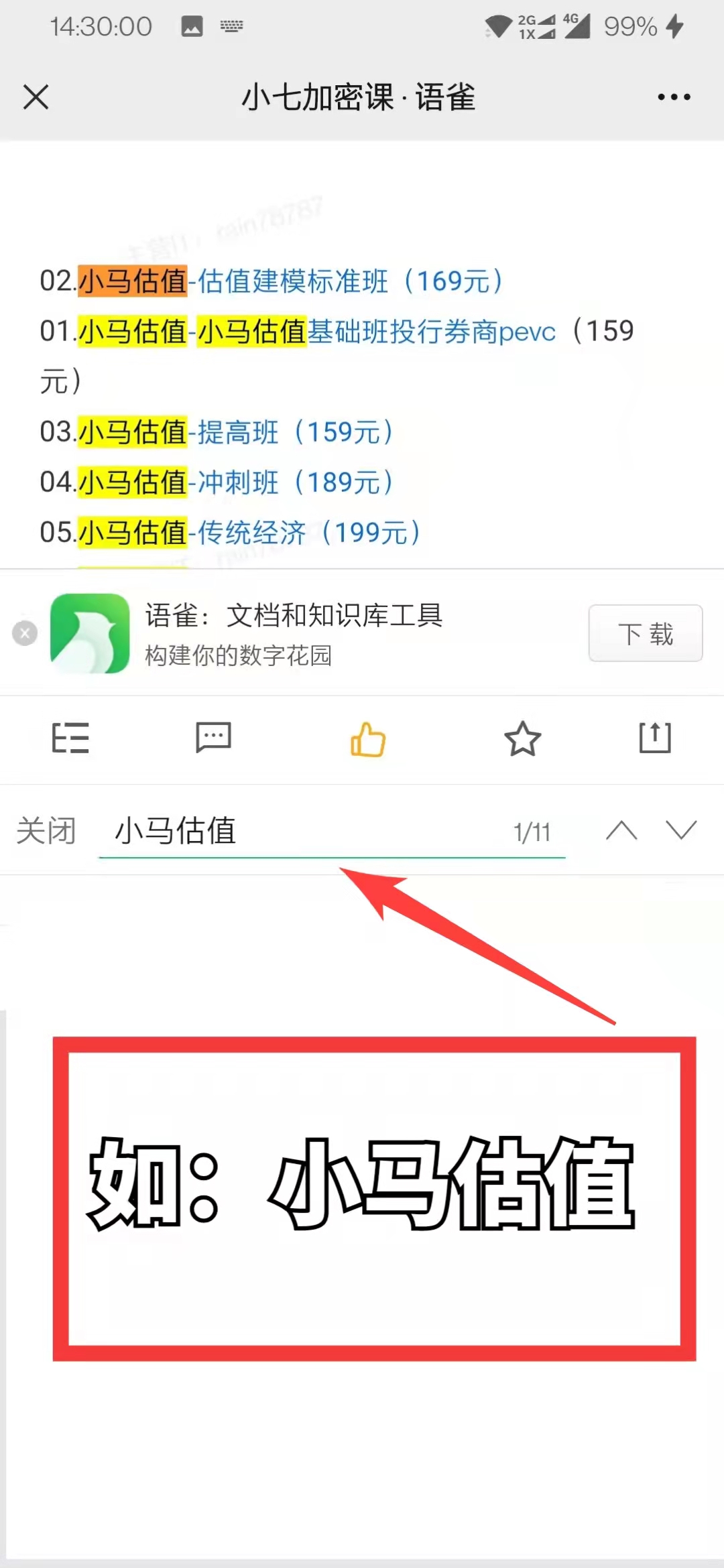This screenshot has width=724, height=1568.
Task: Open the 基础班投行券商pevc link
Action: tap(432, 331)
